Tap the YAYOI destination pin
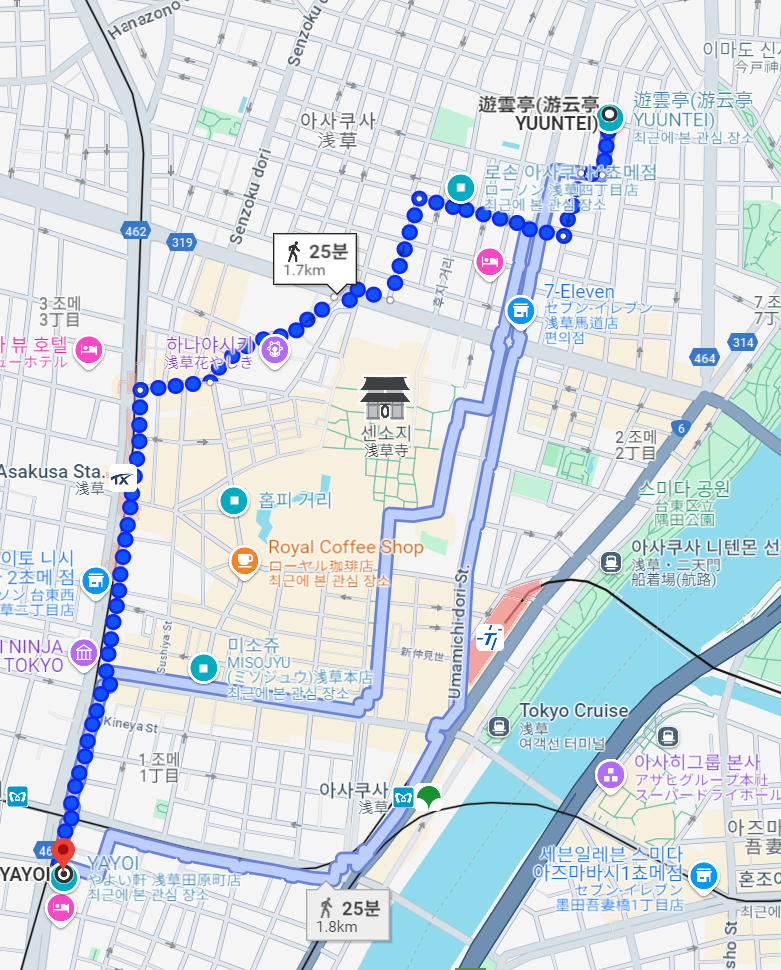 [63, 873]
